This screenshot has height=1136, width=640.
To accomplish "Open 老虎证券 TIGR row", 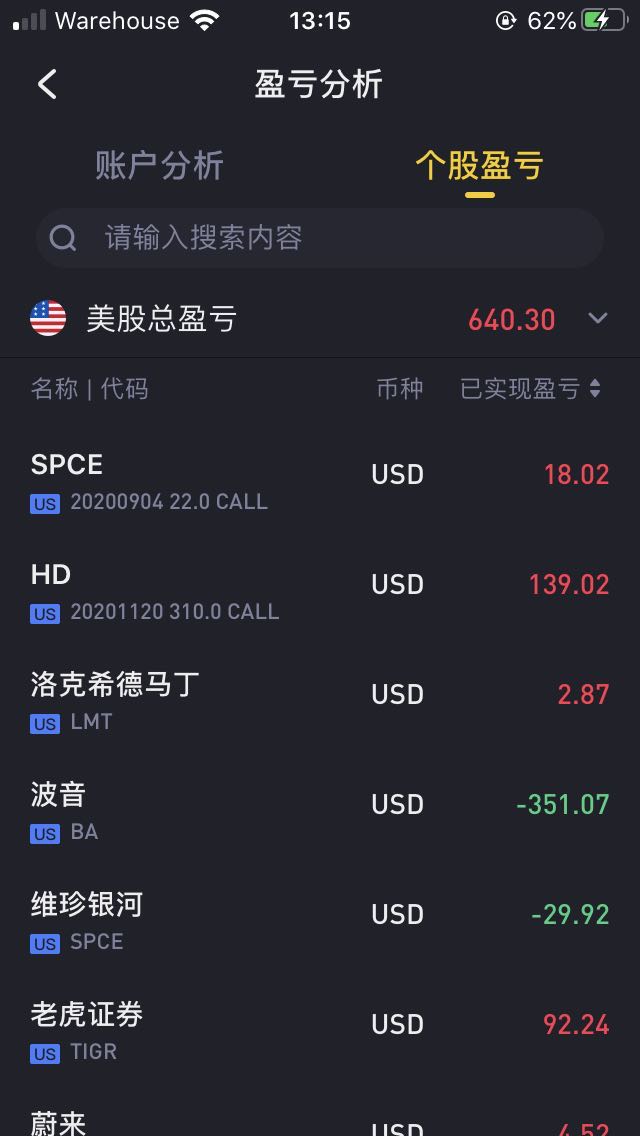I will (x=320, y=1032).
